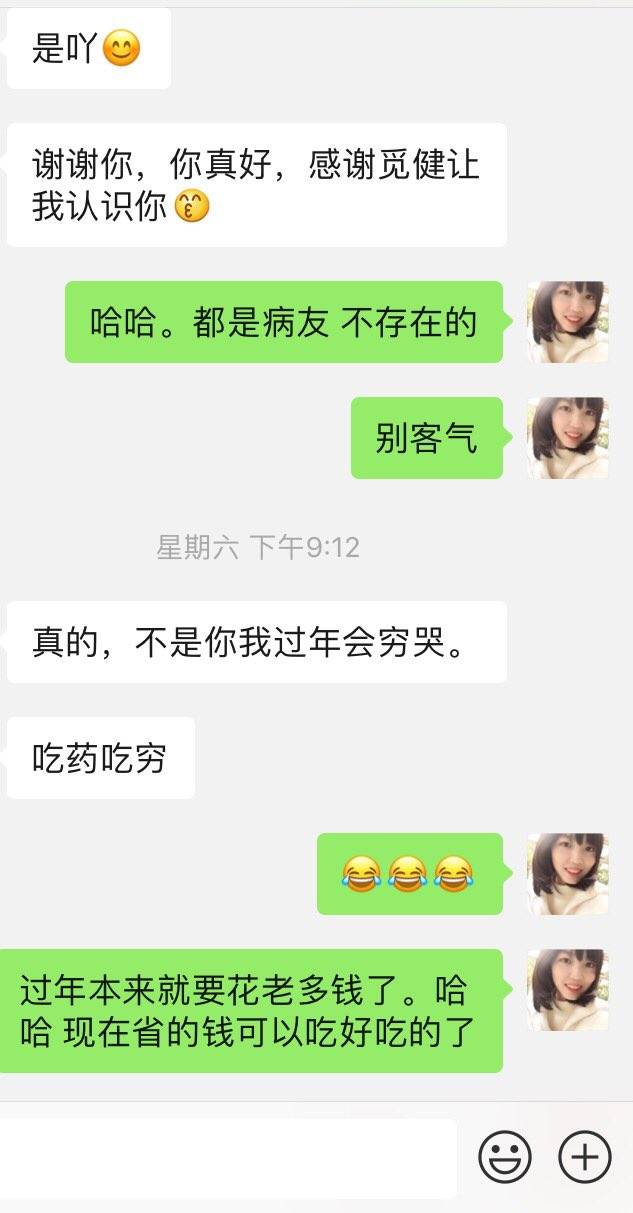Viewport: 633px width, 1213px height.
Task: View profile from the laughing emojis message avatar
Action: click(x=567, y=874)
